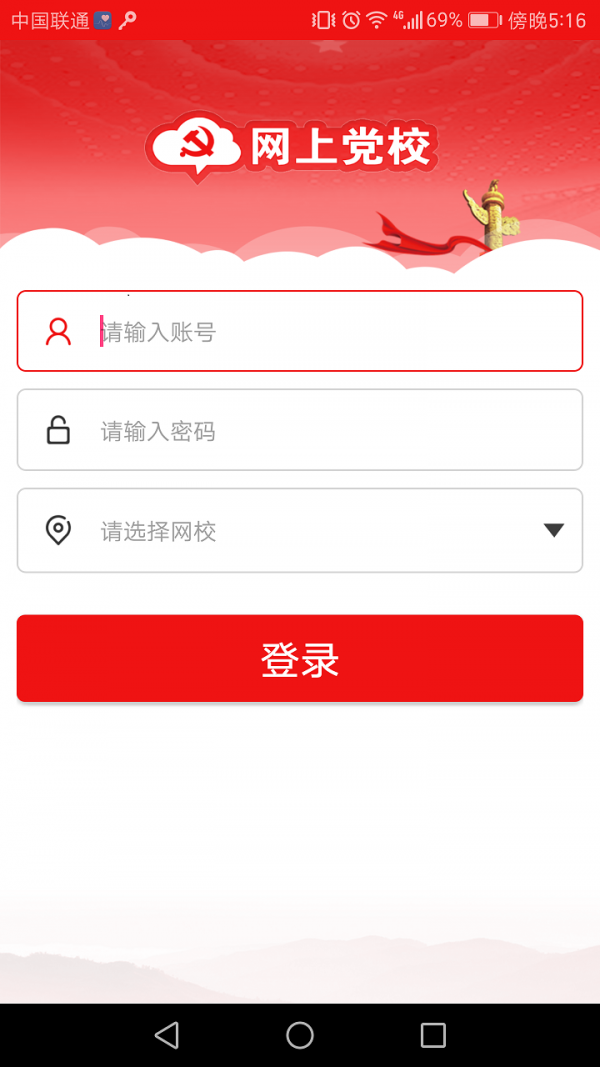Return to home screen via home button
Viewport: 600px width, 1067px height.
click(x=300, y=1035)
